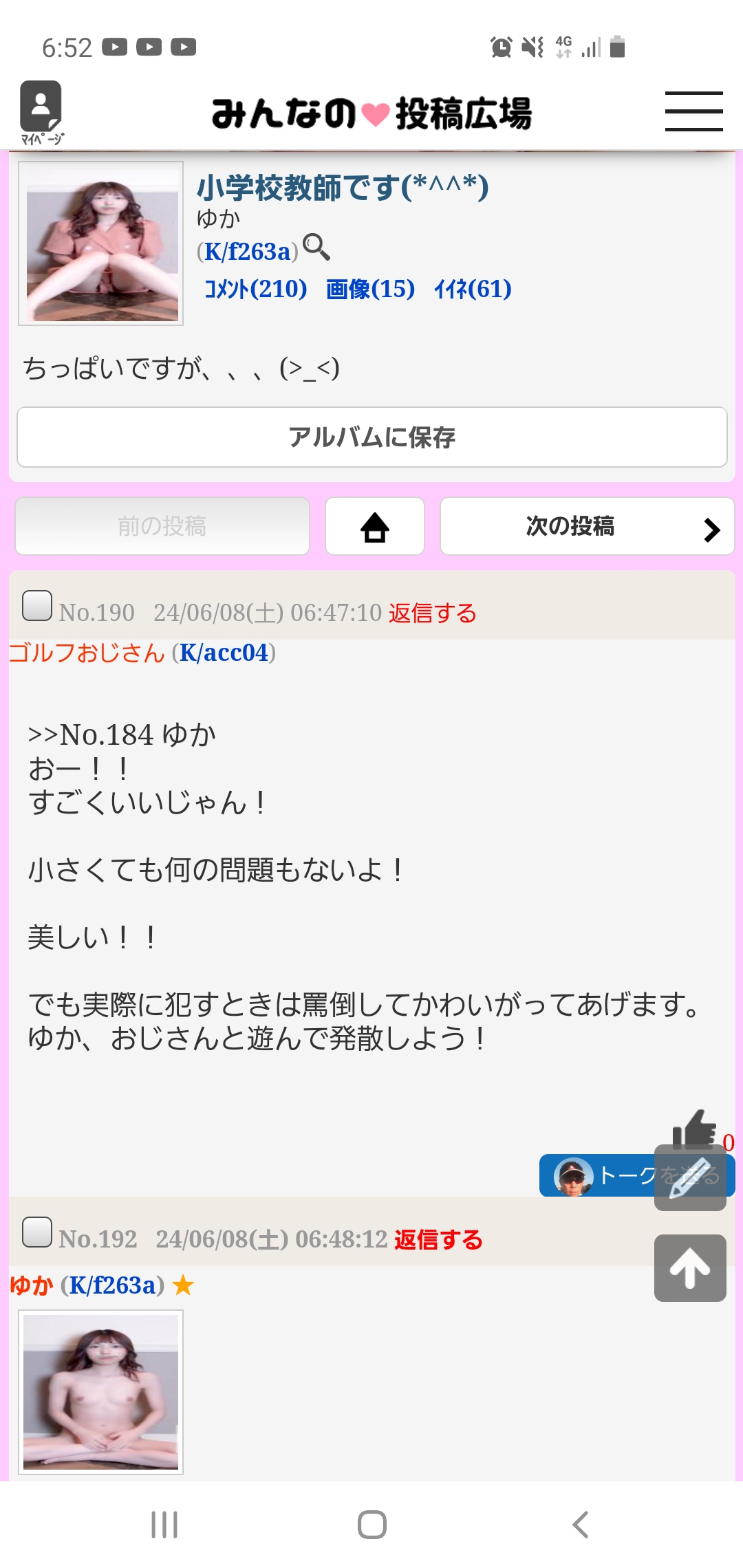
Task: Tap the home icon between navigation buttons
Action: (374, 526)
